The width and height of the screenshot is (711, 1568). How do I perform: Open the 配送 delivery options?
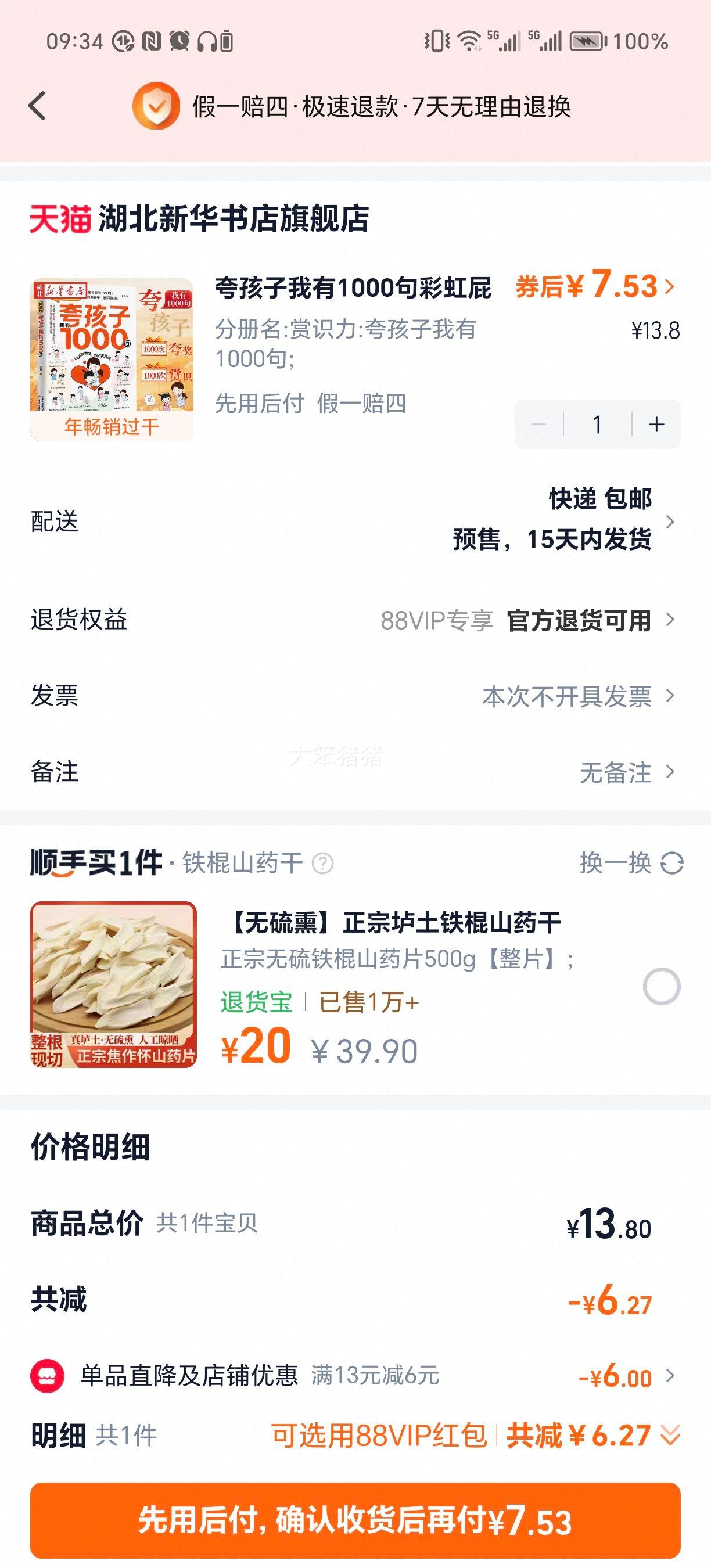pos(355,522)
